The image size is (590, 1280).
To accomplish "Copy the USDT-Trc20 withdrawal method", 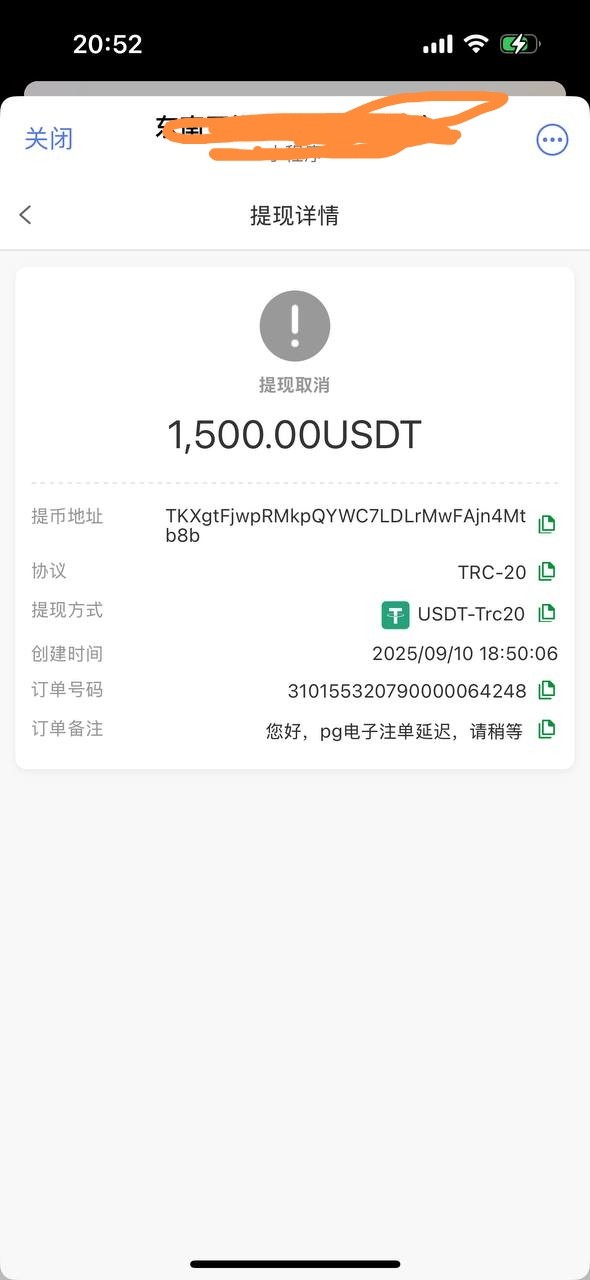I will click(x=547, y=613).
